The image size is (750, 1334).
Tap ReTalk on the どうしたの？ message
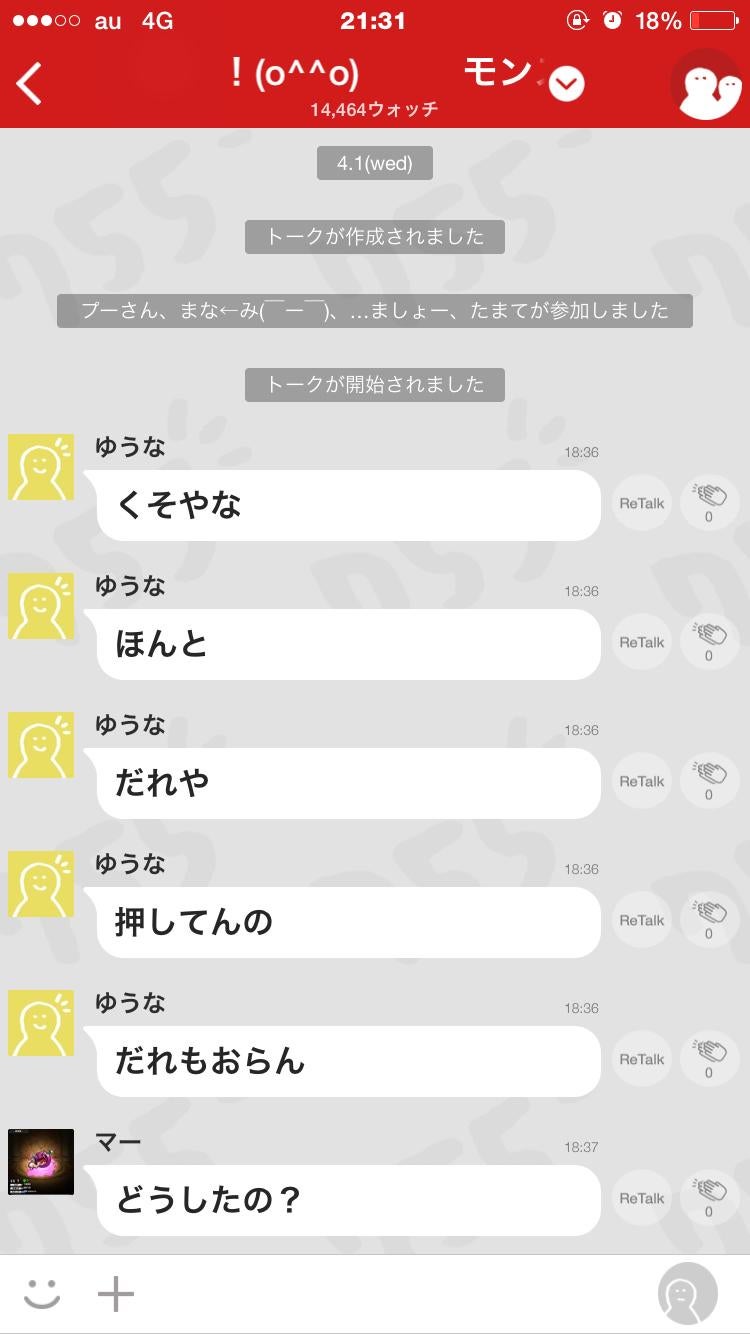(641, 1199)
